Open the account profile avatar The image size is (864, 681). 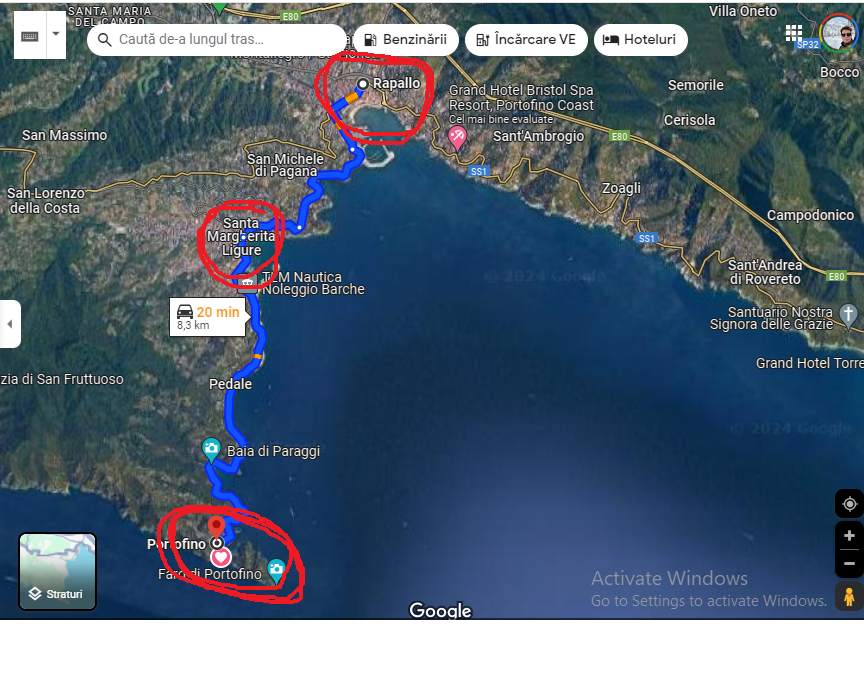tap(839, 33)
